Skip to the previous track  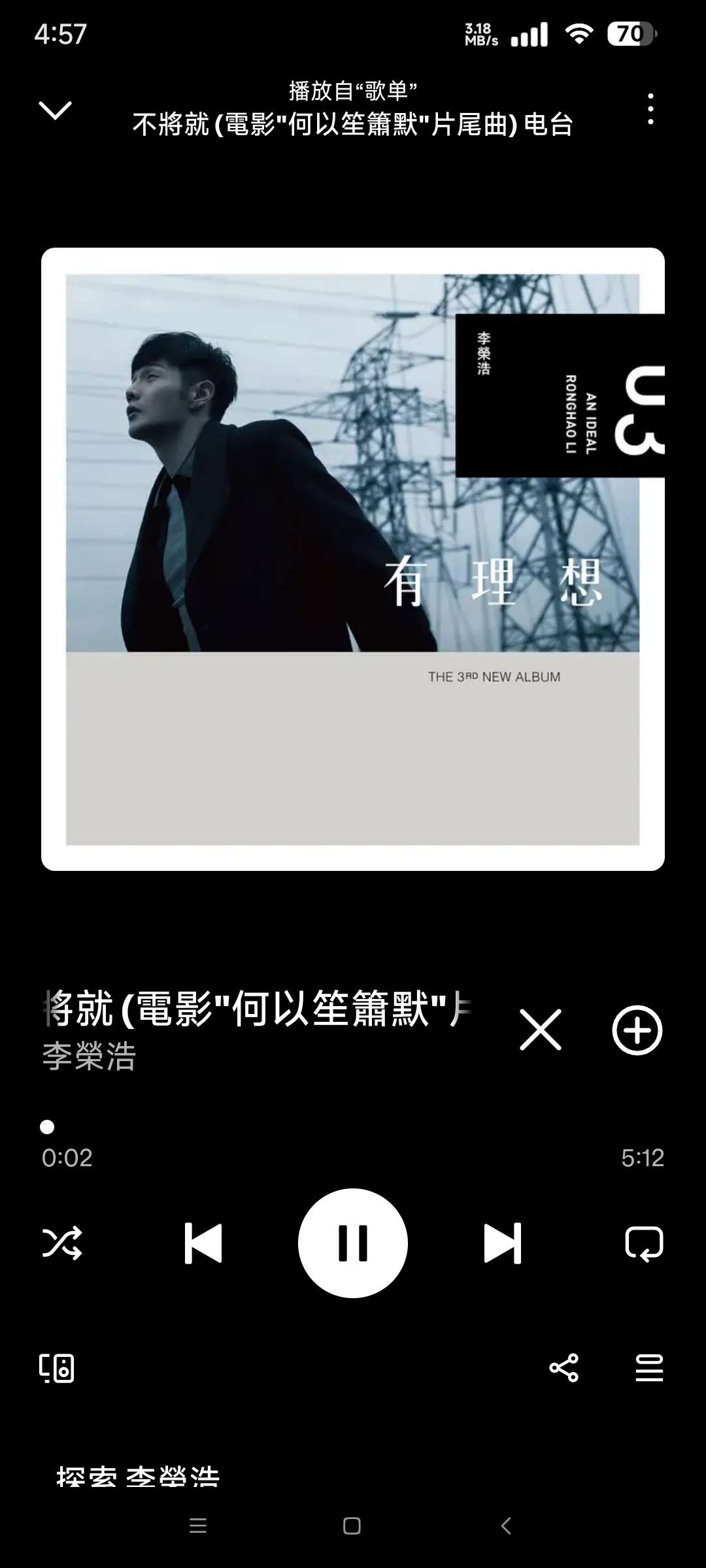(x=203, y=1243)
